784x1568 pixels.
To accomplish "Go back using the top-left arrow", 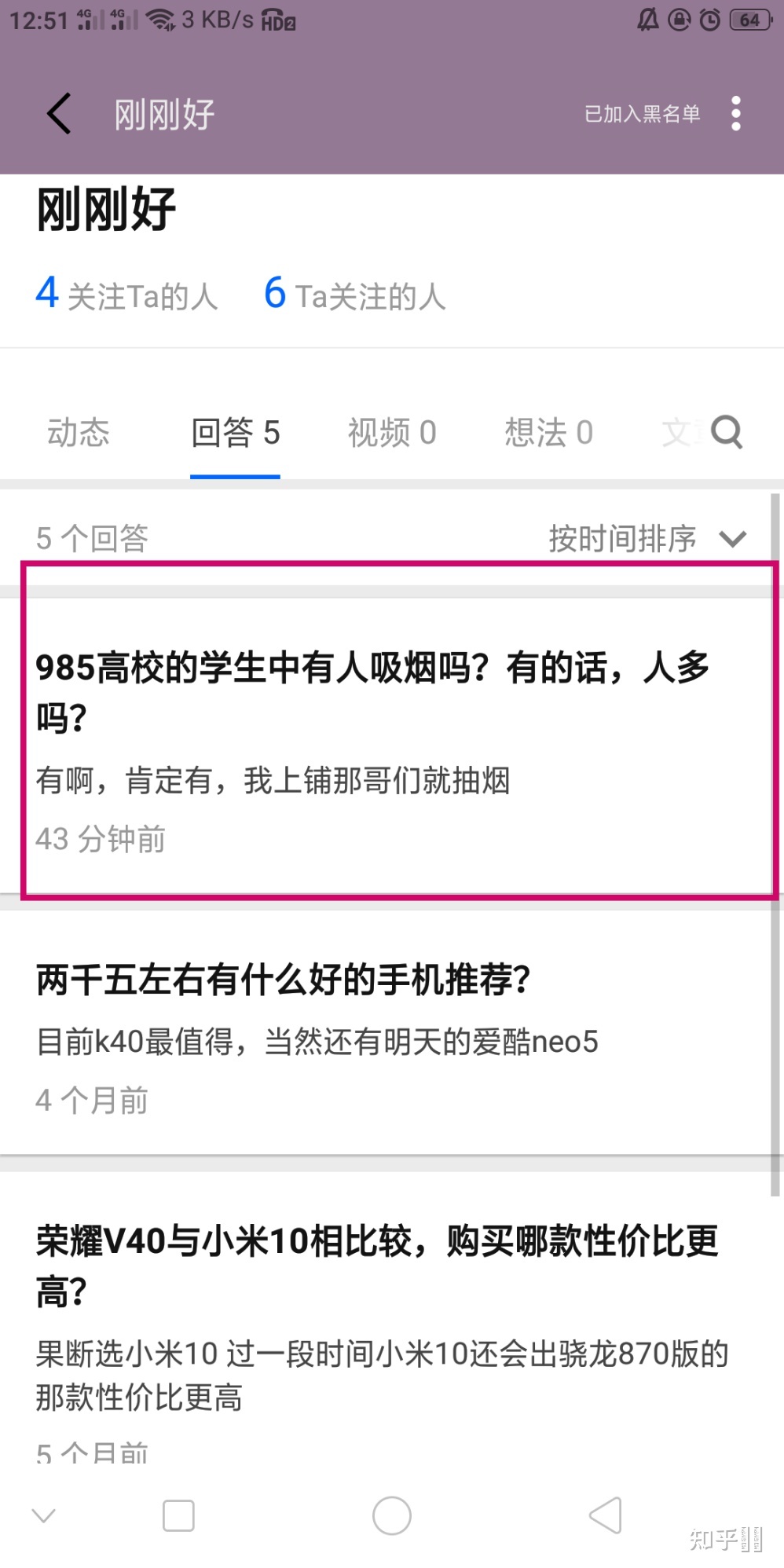I will click(60, 114).
